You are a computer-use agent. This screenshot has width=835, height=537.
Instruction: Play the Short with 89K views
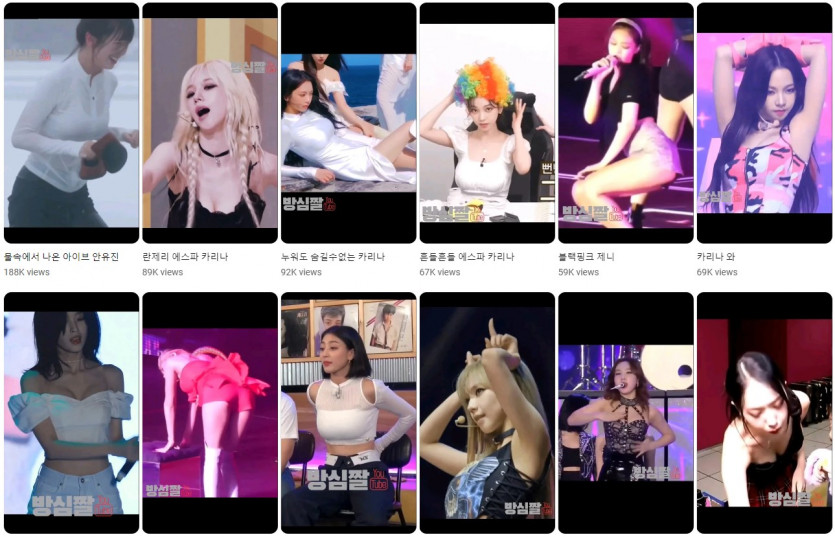coord(210,123)
